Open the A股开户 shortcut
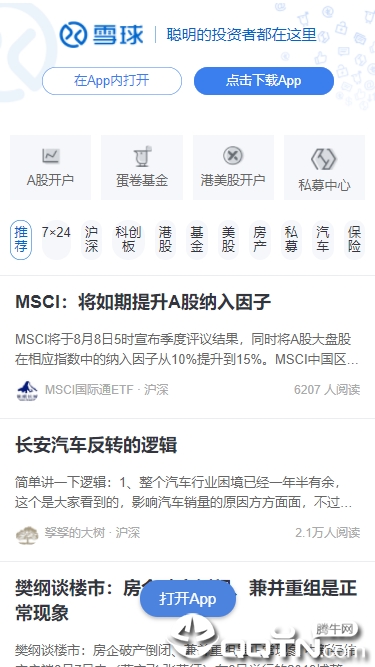375x667 pixels. tap(50, 167)
